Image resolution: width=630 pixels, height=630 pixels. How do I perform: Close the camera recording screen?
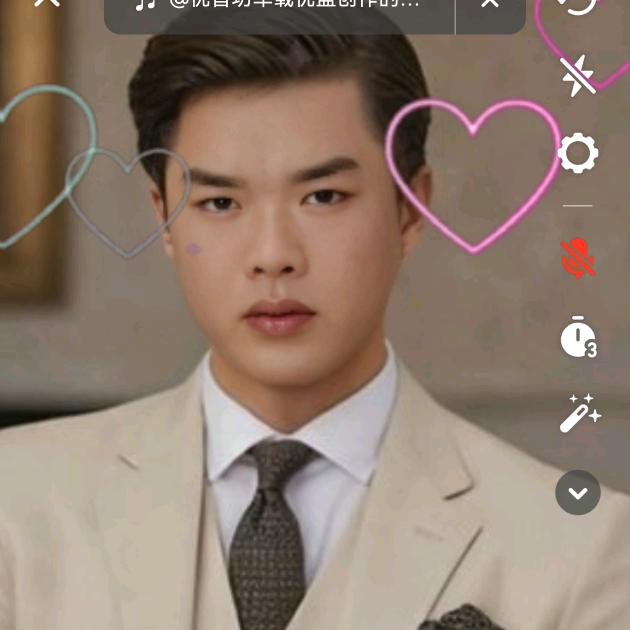click(46, 4)
